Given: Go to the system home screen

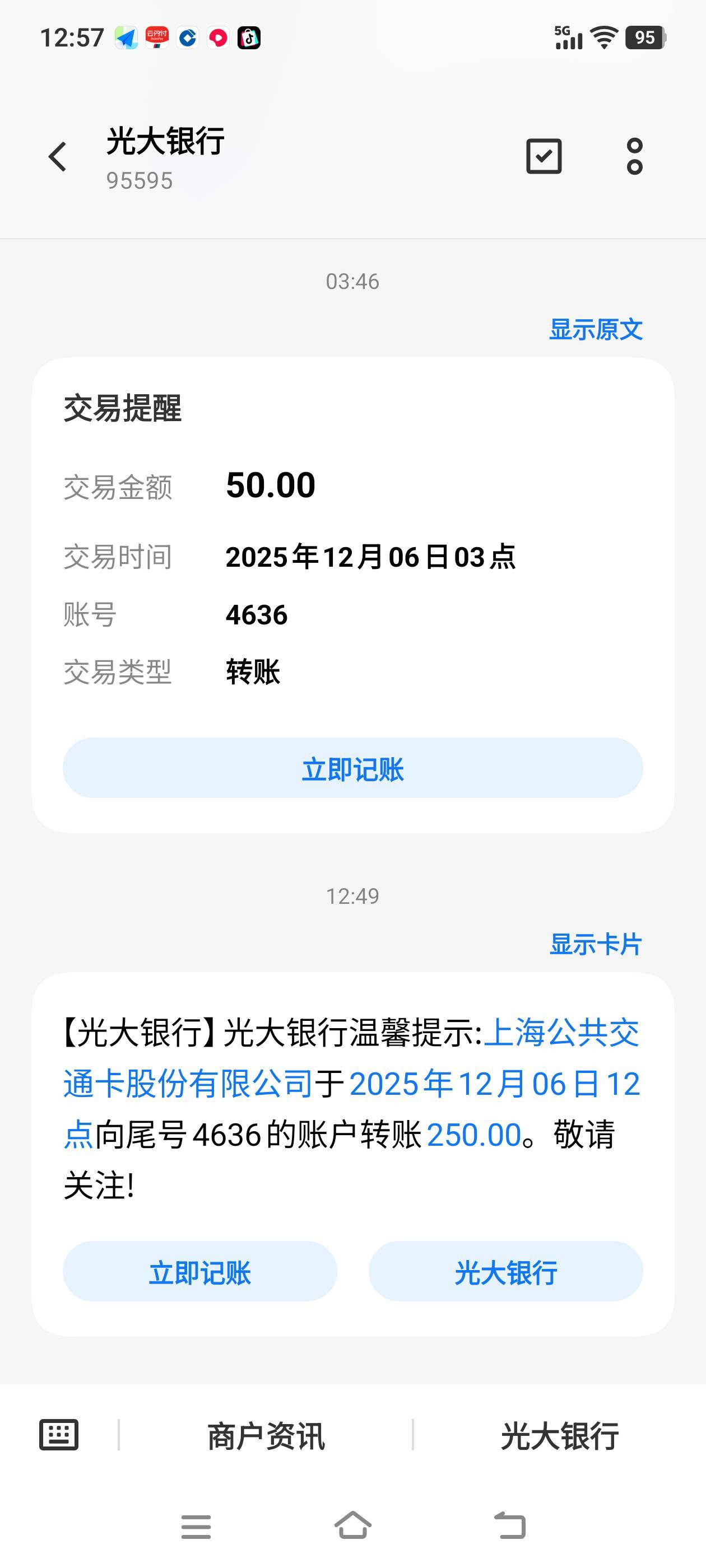Looking at the screenshot, I should [x=352, y=1525].
